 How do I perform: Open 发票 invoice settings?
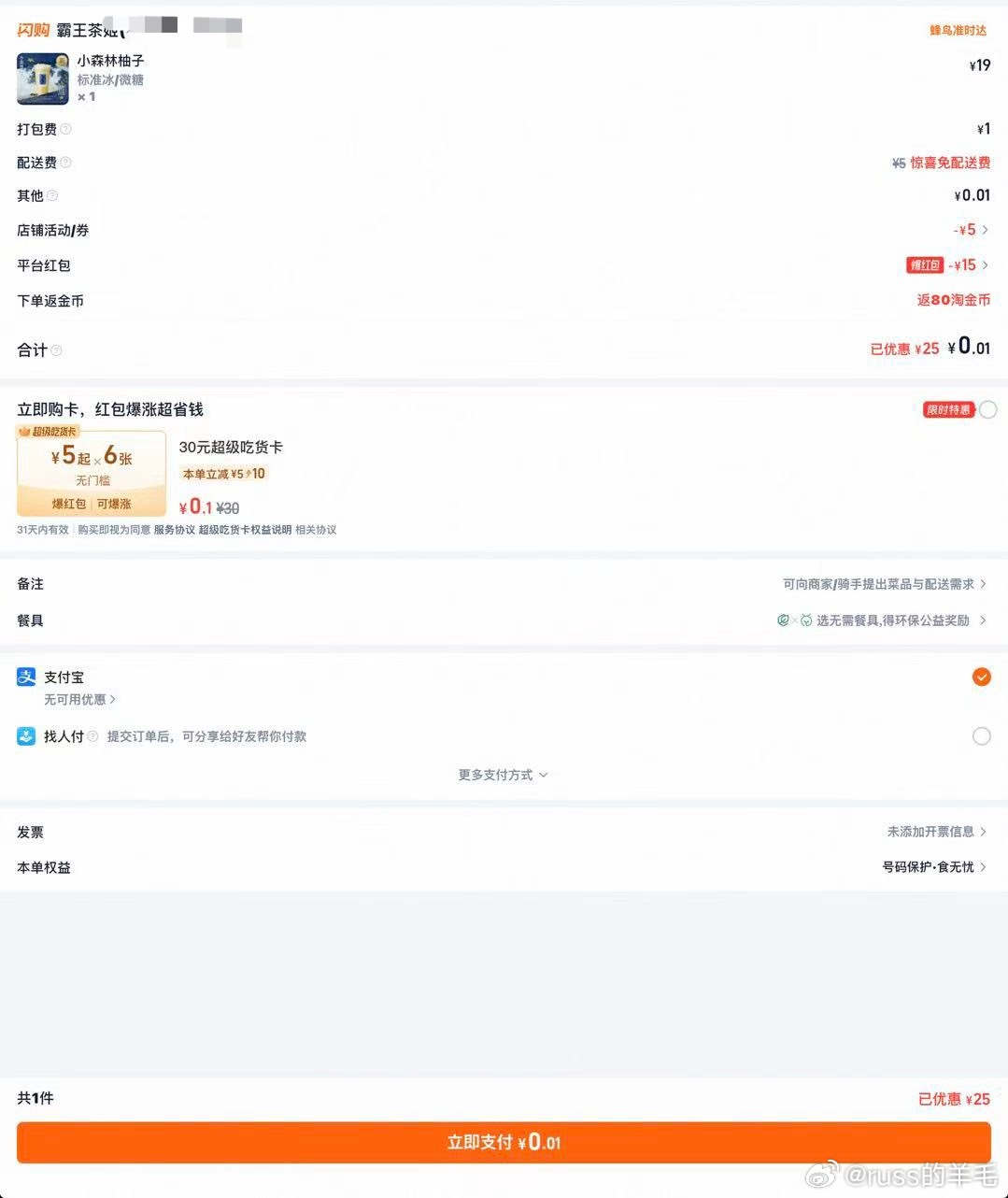(936, 832)
